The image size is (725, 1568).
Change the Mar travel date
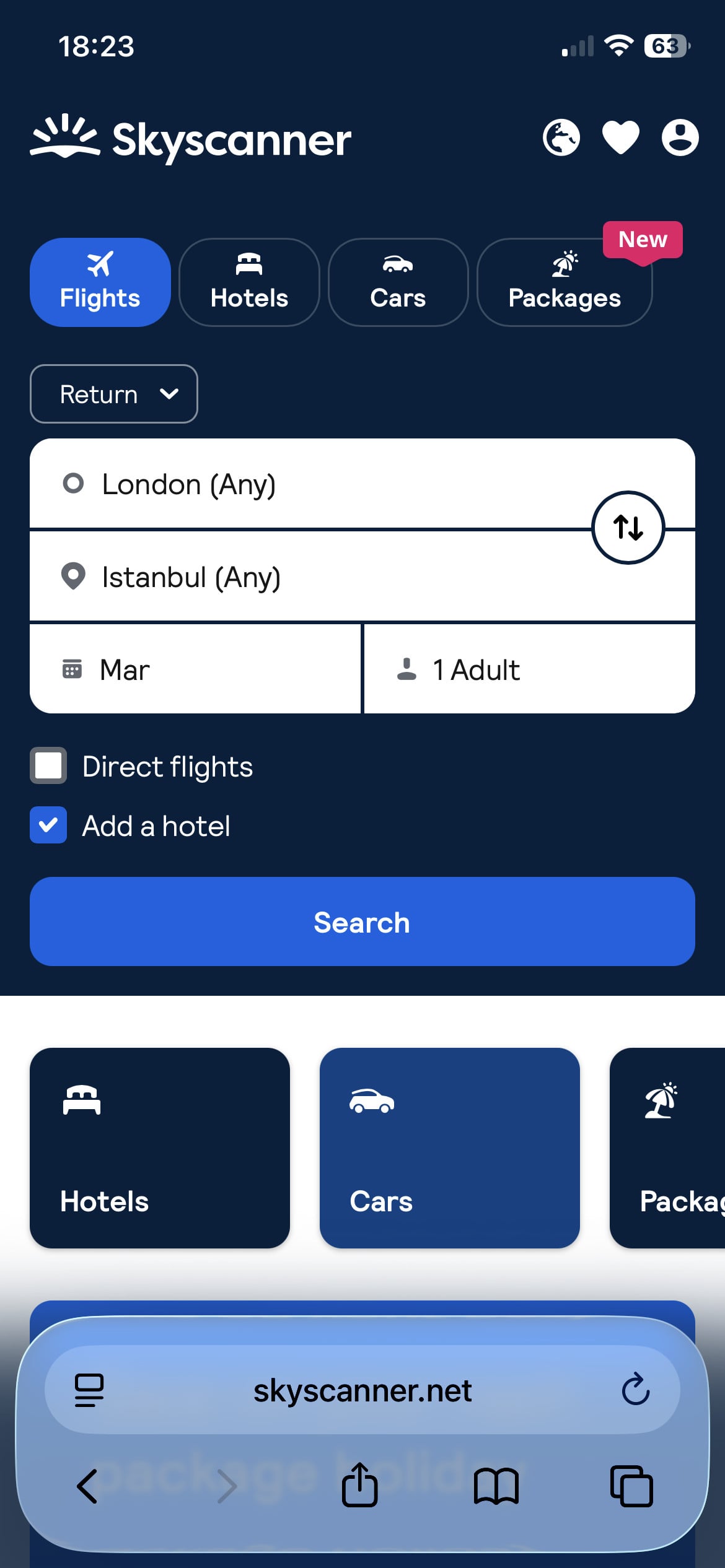point(195,669)
